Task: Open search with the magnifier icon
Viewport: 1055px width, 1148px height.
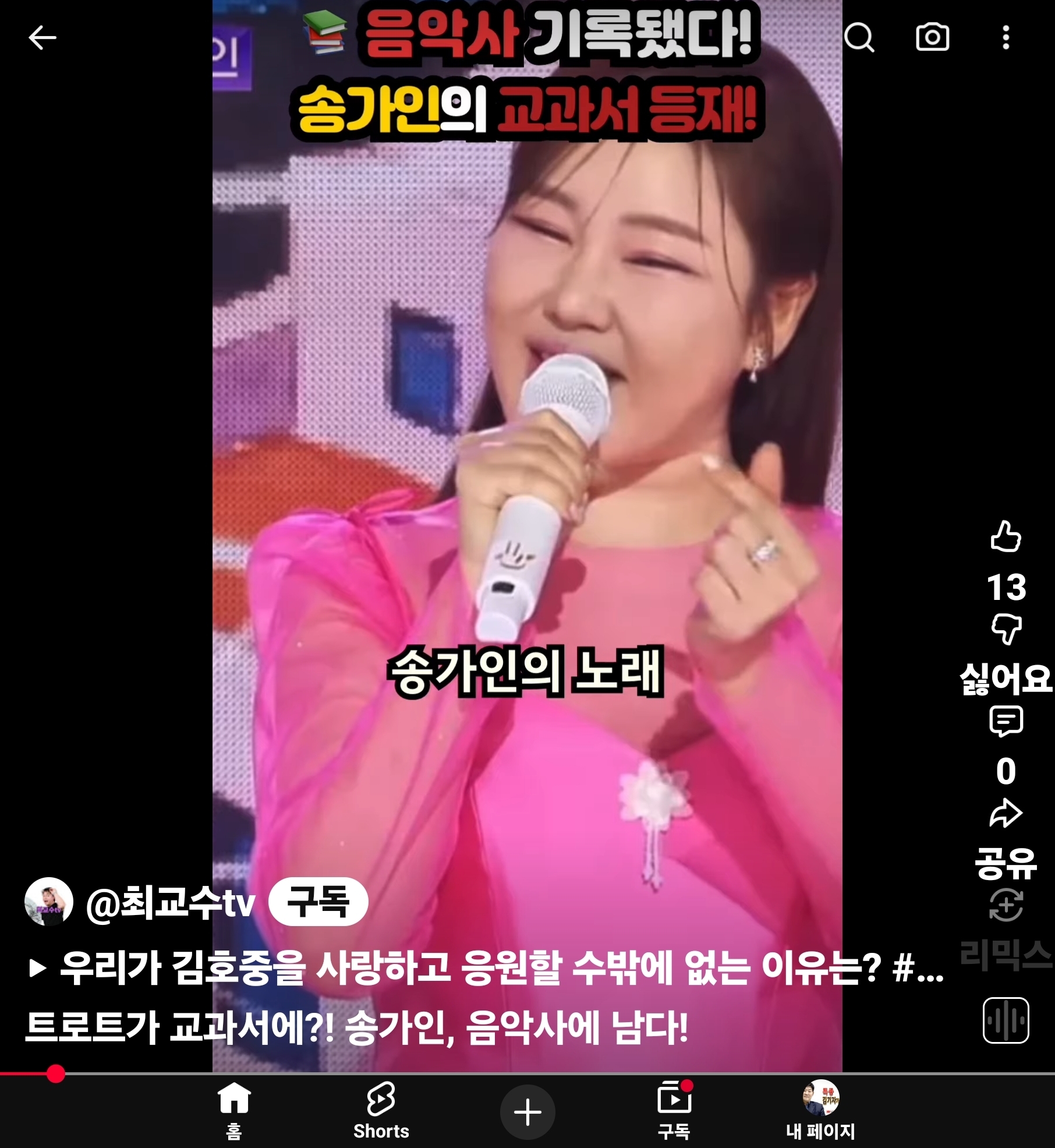Action: (859, 38)
